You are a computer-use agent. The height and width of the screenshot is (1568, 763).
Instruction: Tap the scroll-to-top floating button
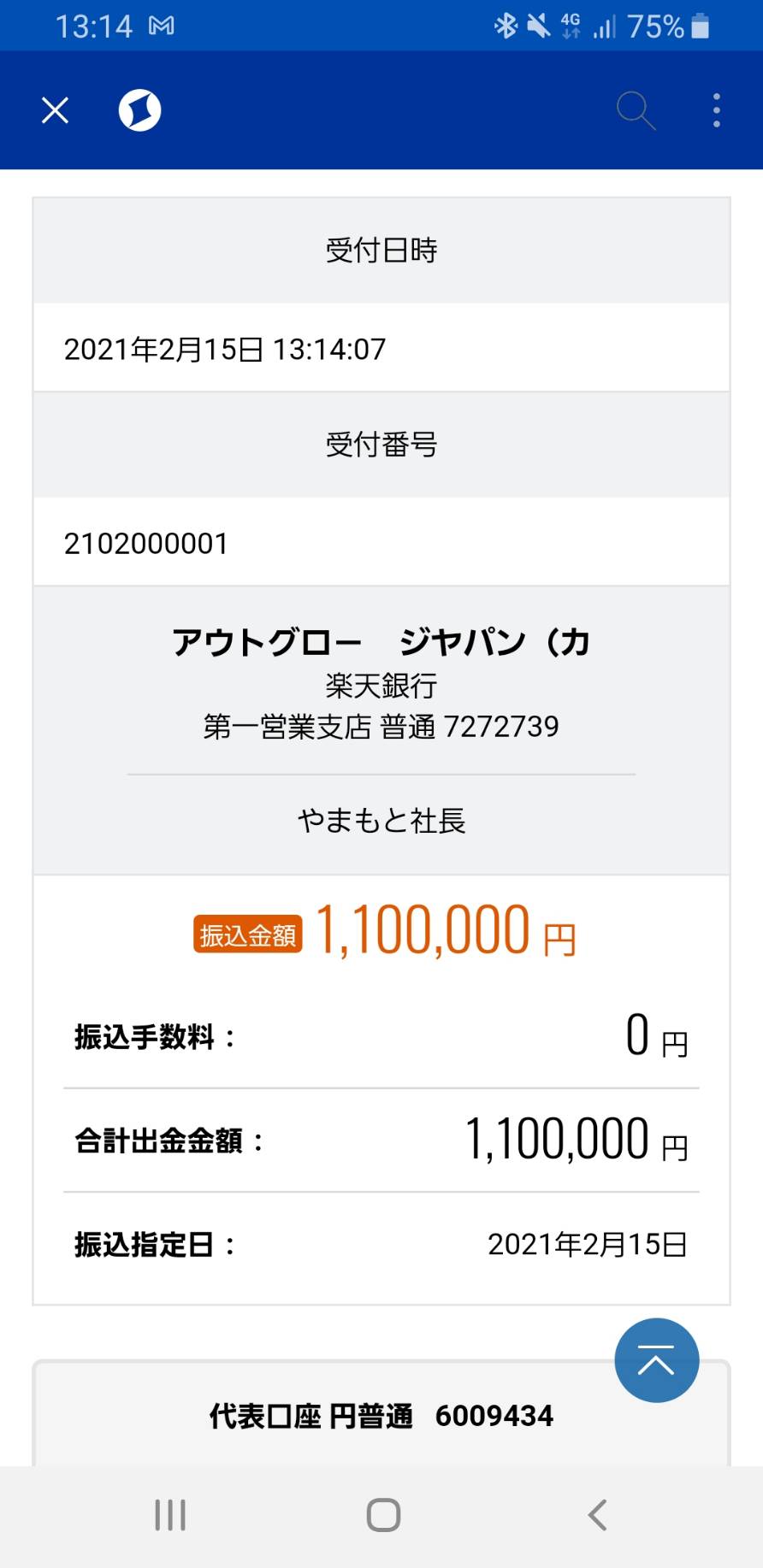tap(656, 1359)
